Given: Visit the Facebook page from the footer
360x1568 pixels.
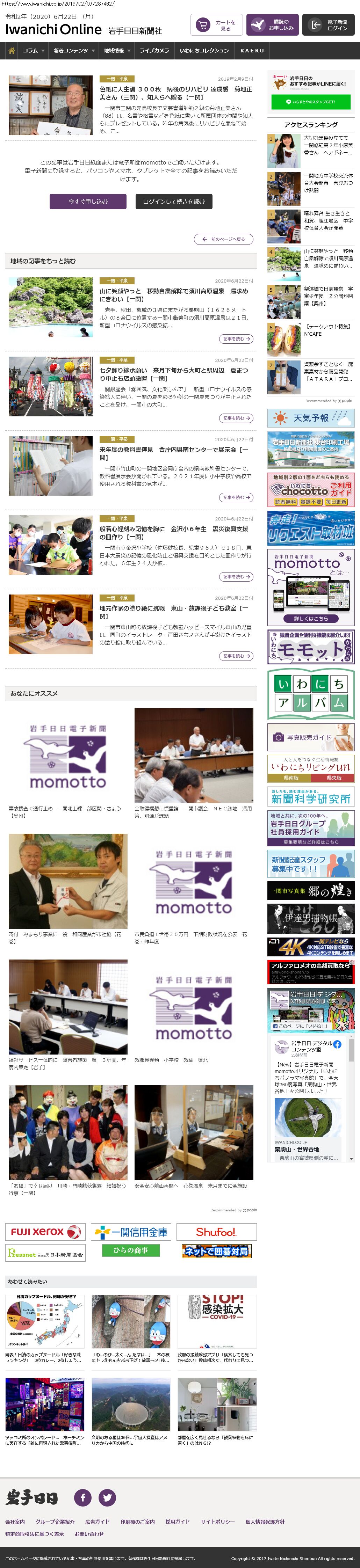Looking at the screenshot, I should pyautogui.click(x=83, y=1497).
